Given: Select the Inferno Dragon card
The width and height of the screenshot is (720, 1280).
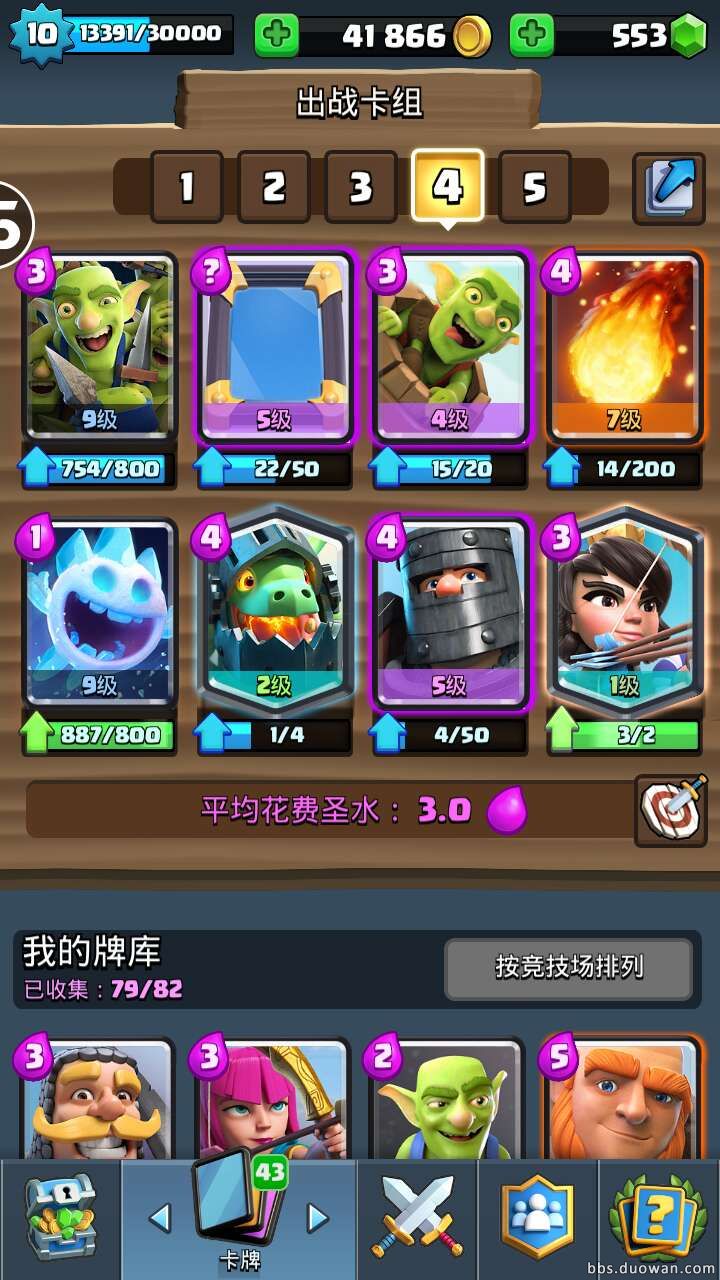Looking at the screenshot, I should (274, 612).
